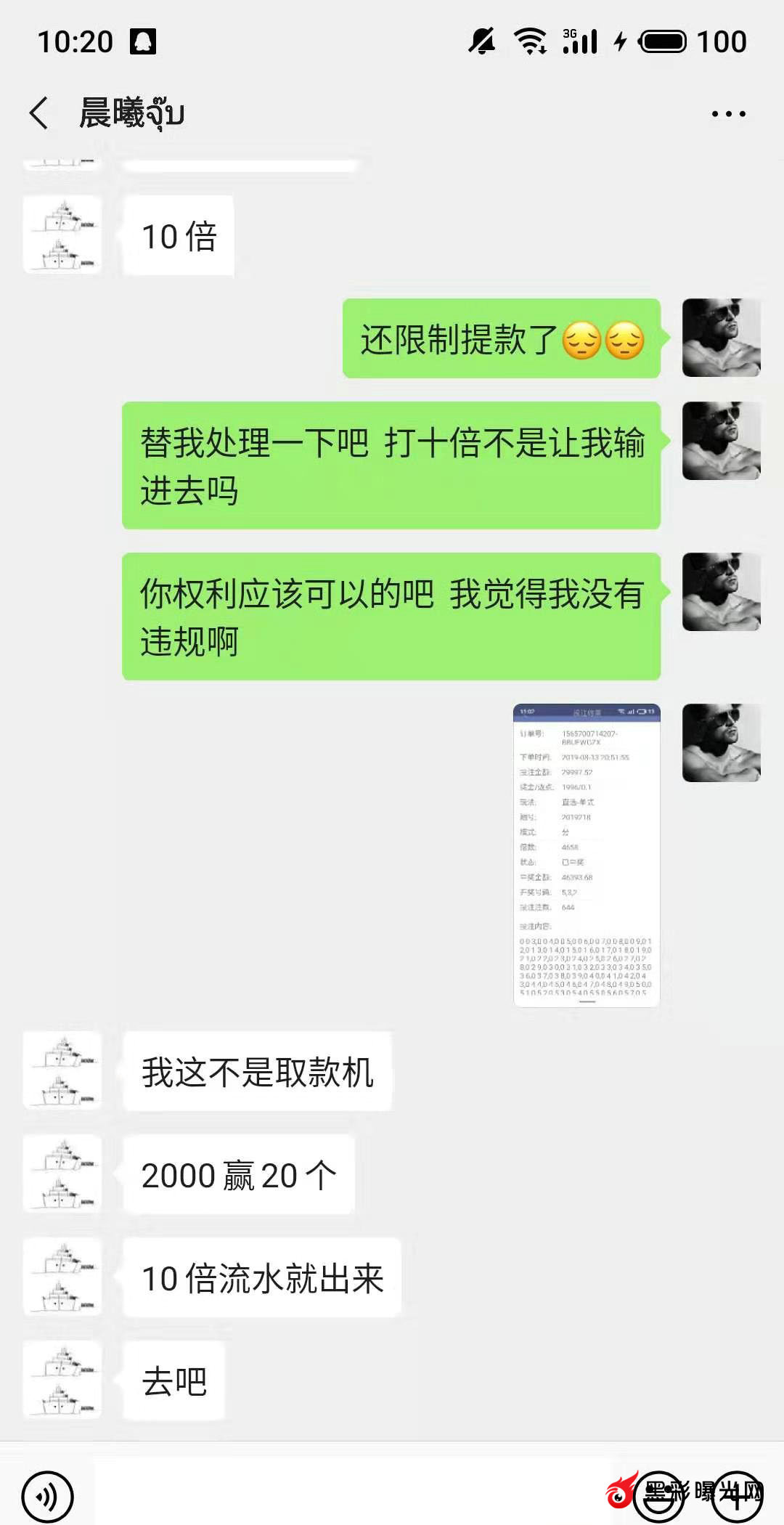Open the emoji picker
This screenshot has height=1525, width=784.
tap(659, 1496)
